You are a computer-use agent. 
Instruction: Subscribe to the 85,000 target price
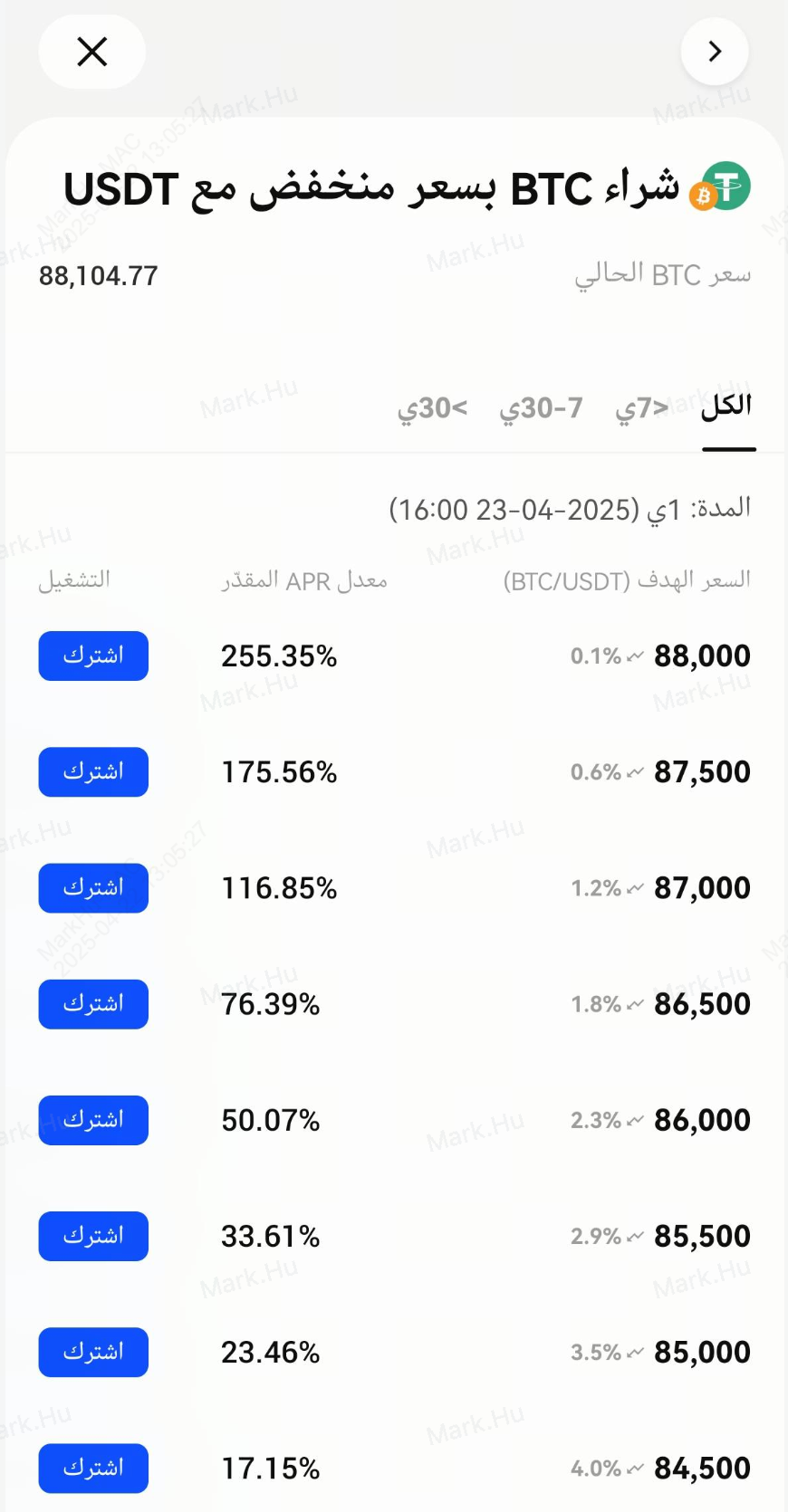93,1352
